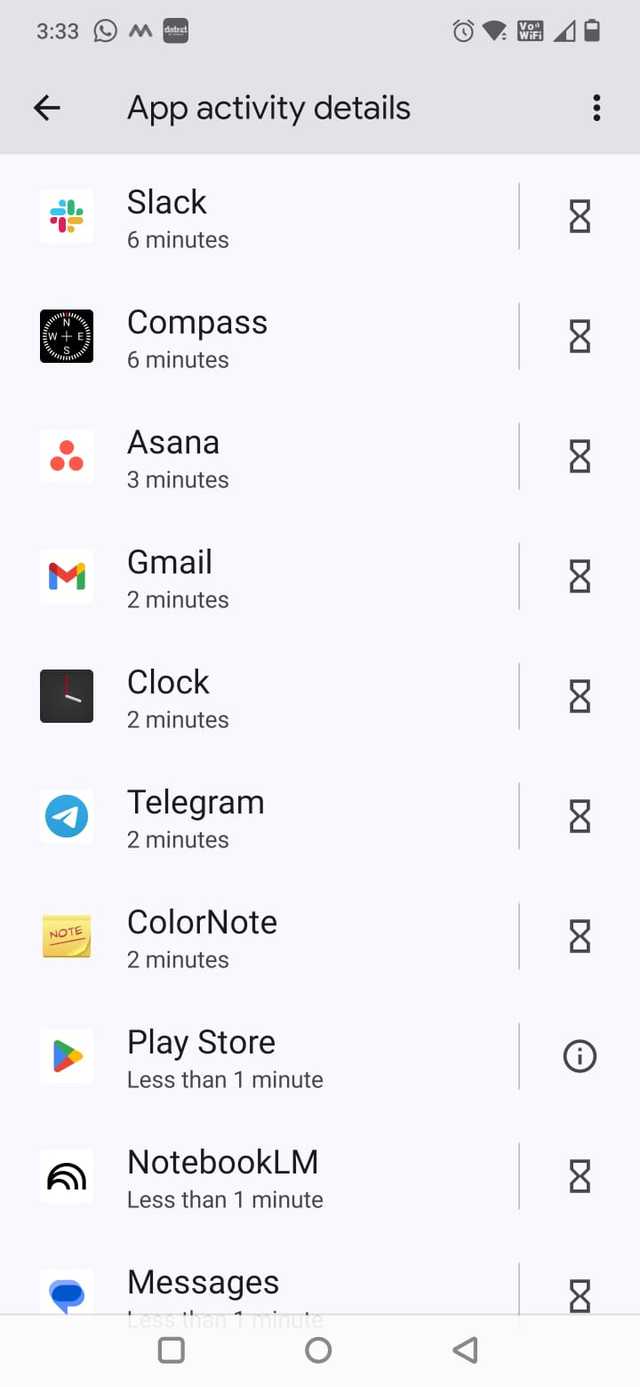Screen dimensions: 640x1387
Task: Set app timer for Clock
Action: click(580, 697)
